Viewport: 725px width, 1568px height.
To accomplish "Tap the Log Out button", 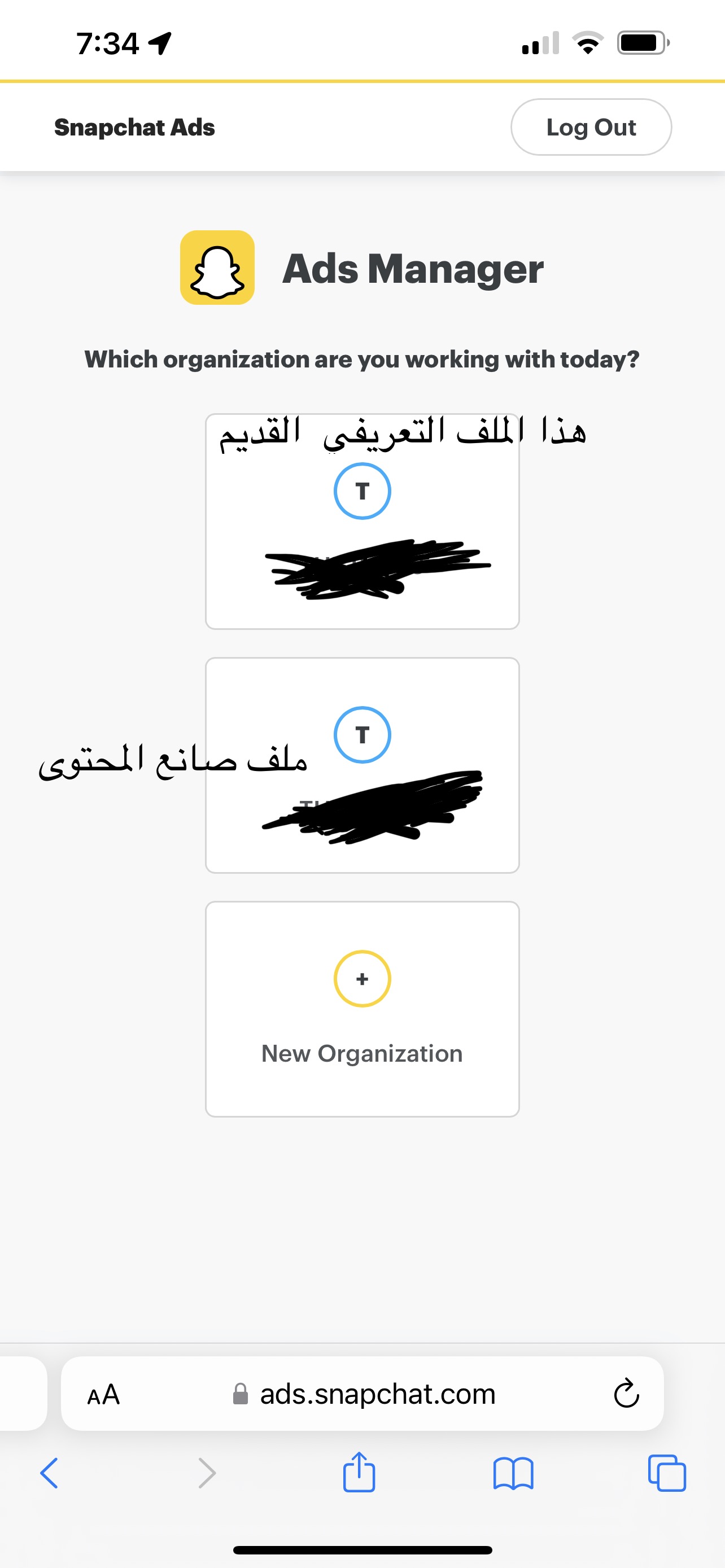I will coord(591,127).
